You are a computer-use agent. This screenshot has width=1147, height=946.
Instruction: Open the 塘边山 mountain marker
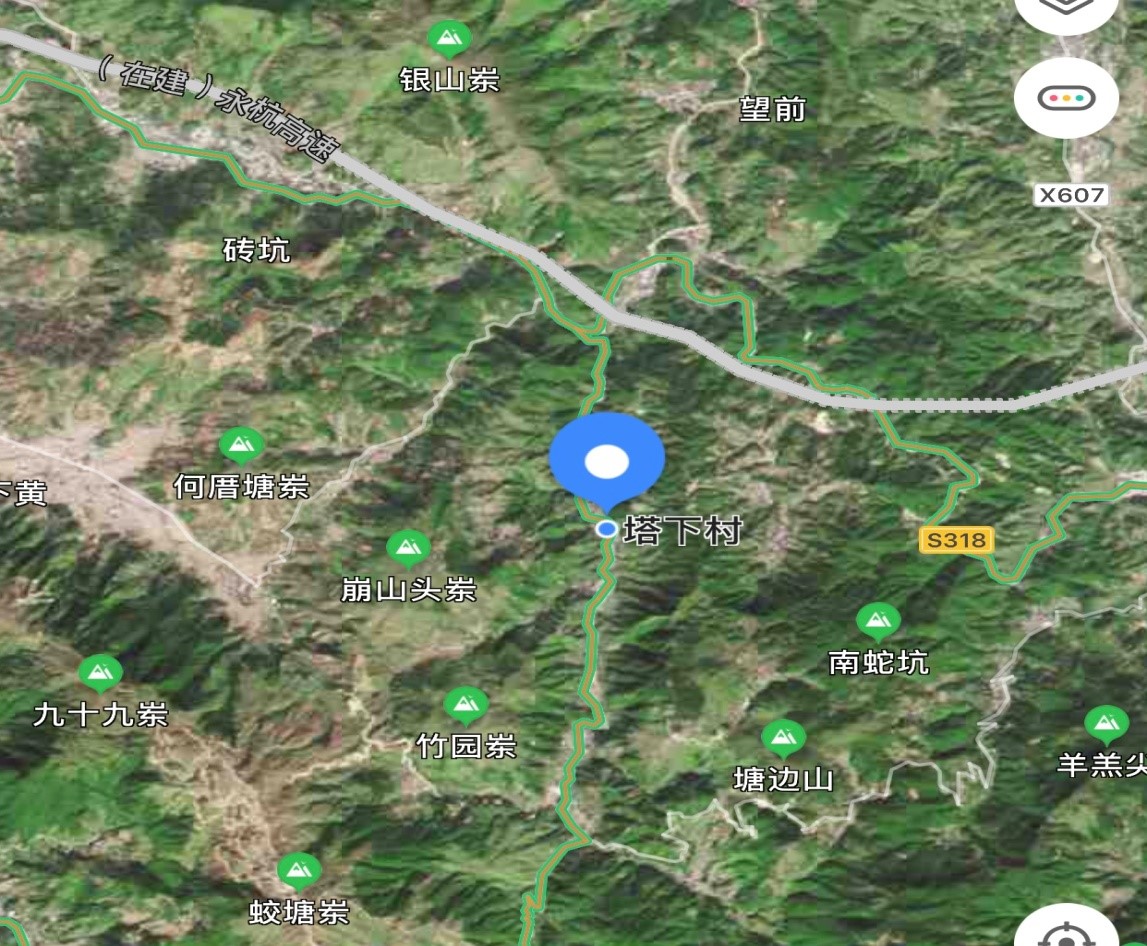(x=783, y=739)
